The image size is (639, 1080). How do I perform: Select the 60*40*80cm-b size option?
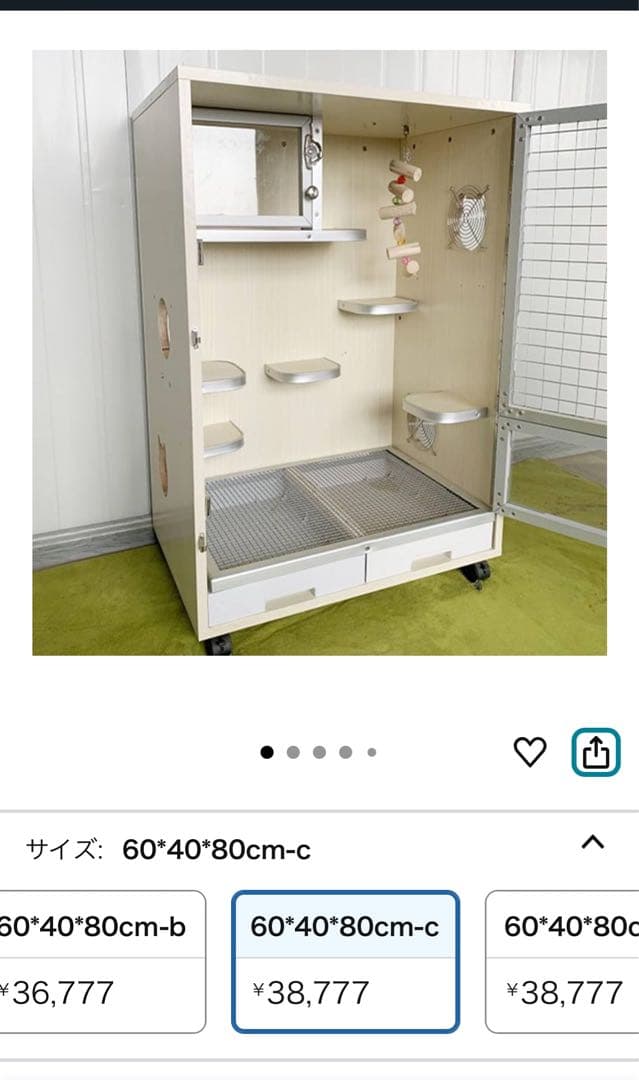(100, 961)
